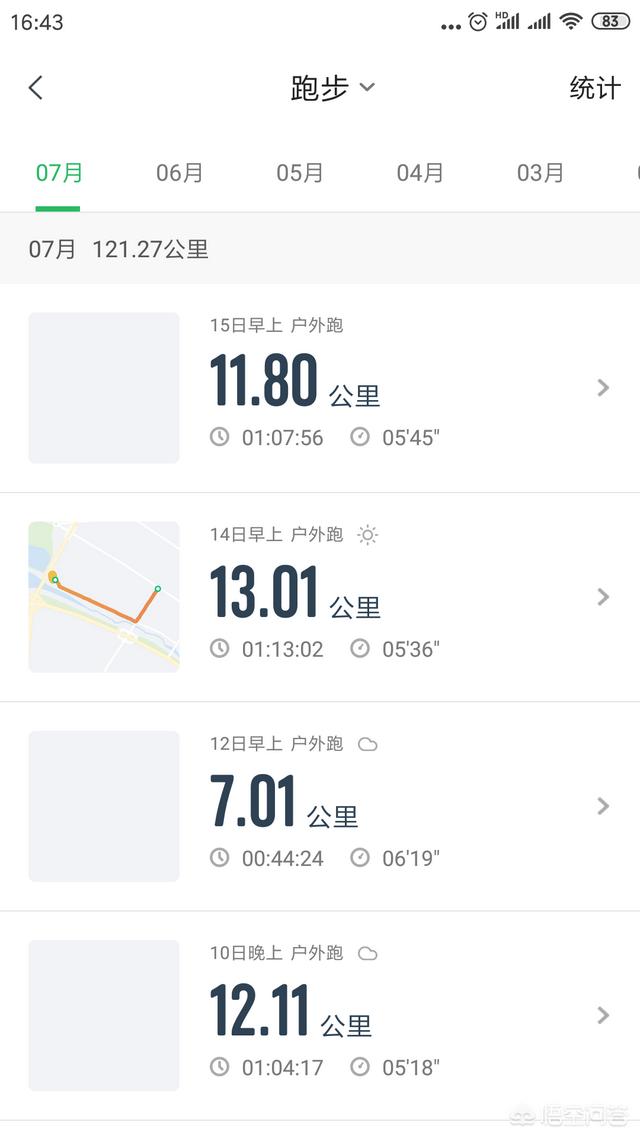Switch to the 05月 tab
Screen dimensions: 640x1138
coord(300,173)
